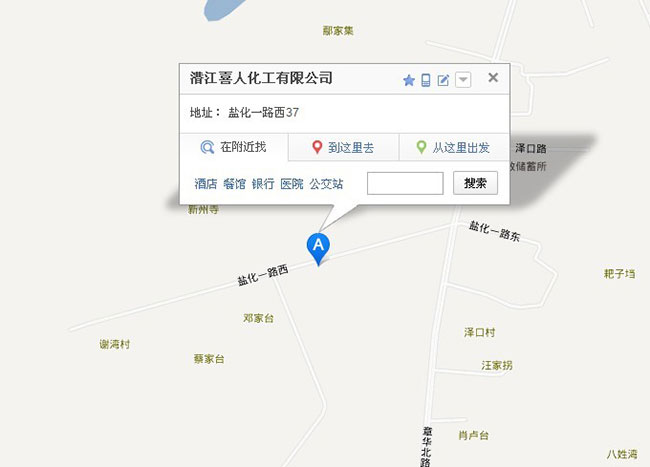Close the 潜江喜人化工有限公司 info window
The image size is (650, 467).
click(x=493, y=78)
